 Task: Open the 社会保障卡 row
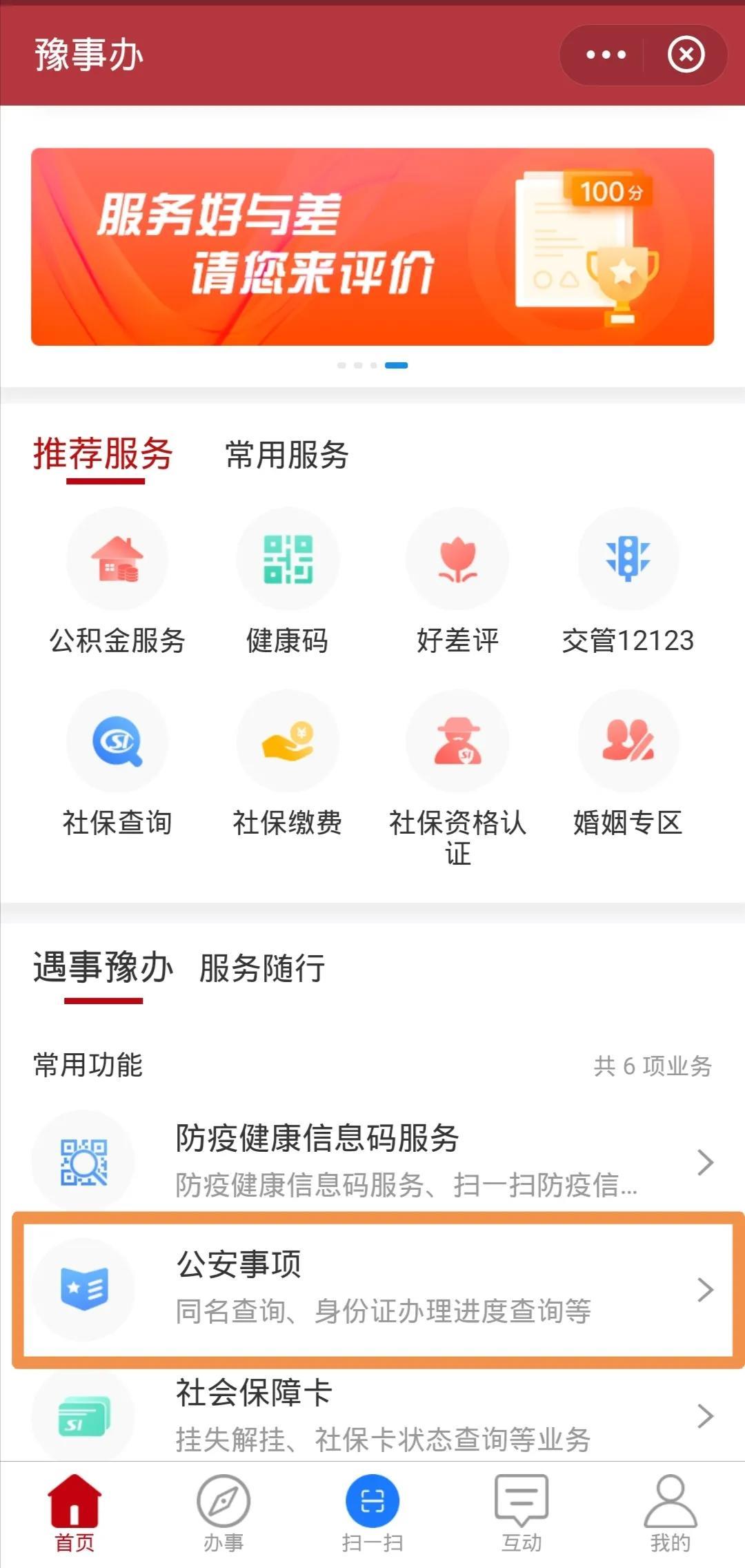(x=372, y=1415)
